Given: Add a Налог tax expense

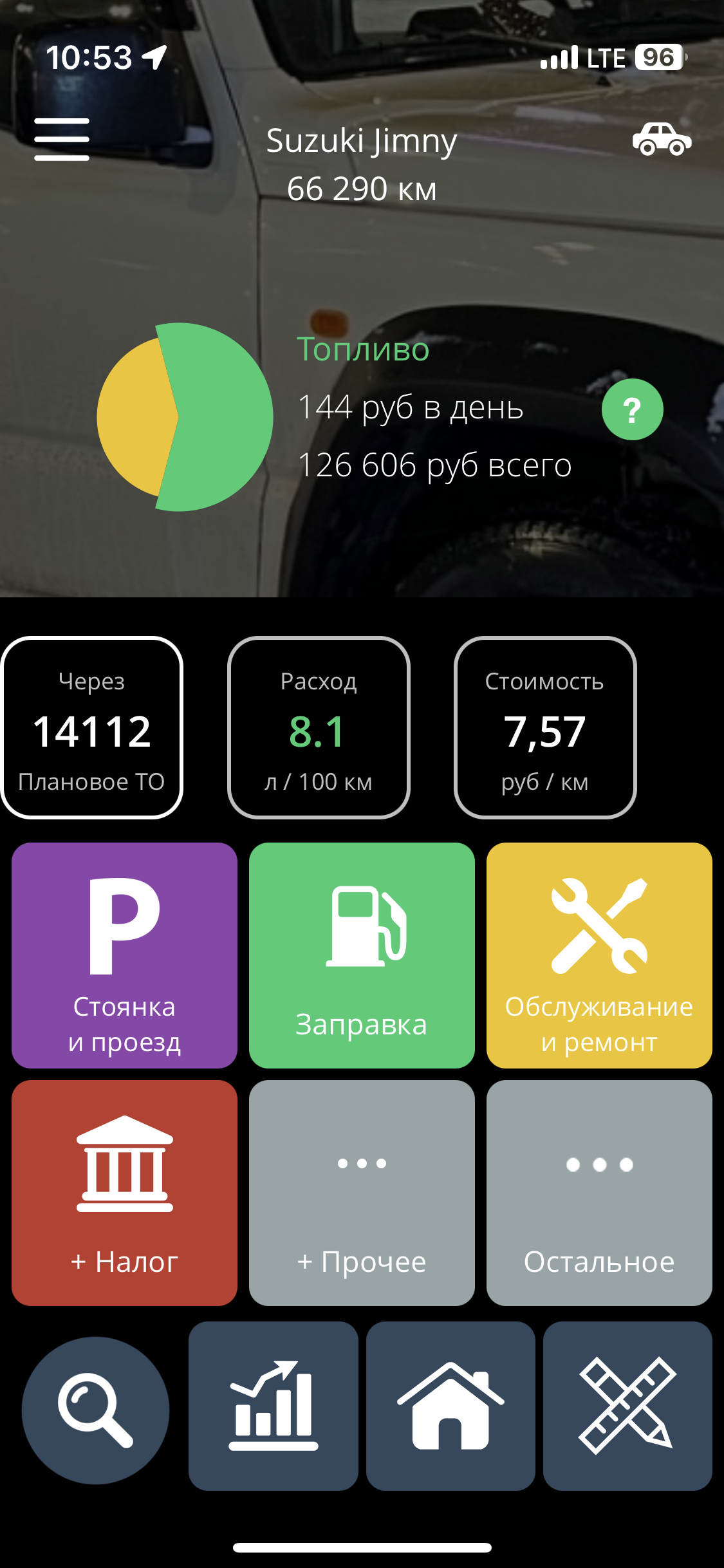Looking at the screenshot, I should pyautogui.click(x=124, y=1193).
